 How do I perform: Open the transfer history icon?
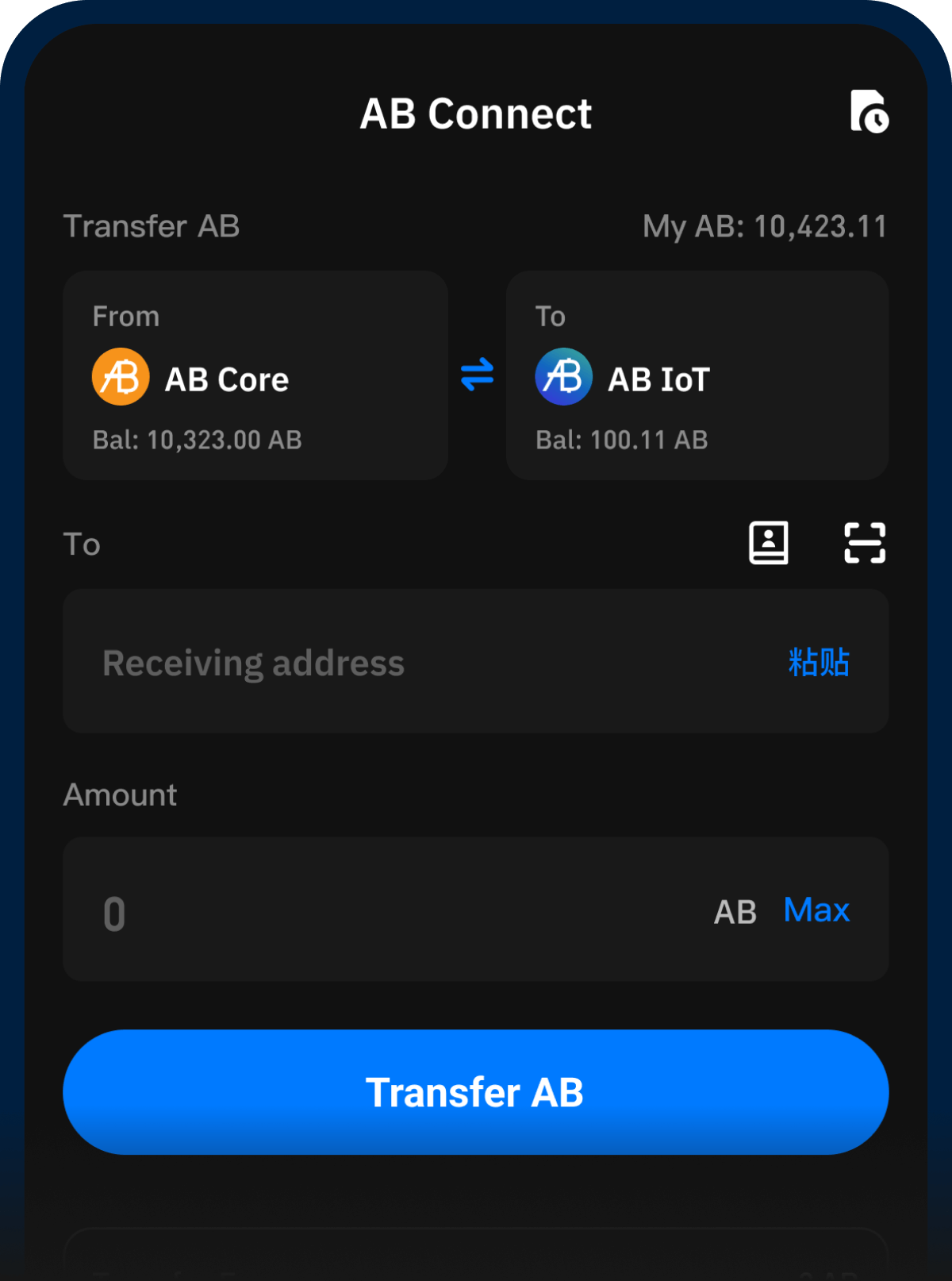pyautogui.click(x=869, y=112)
